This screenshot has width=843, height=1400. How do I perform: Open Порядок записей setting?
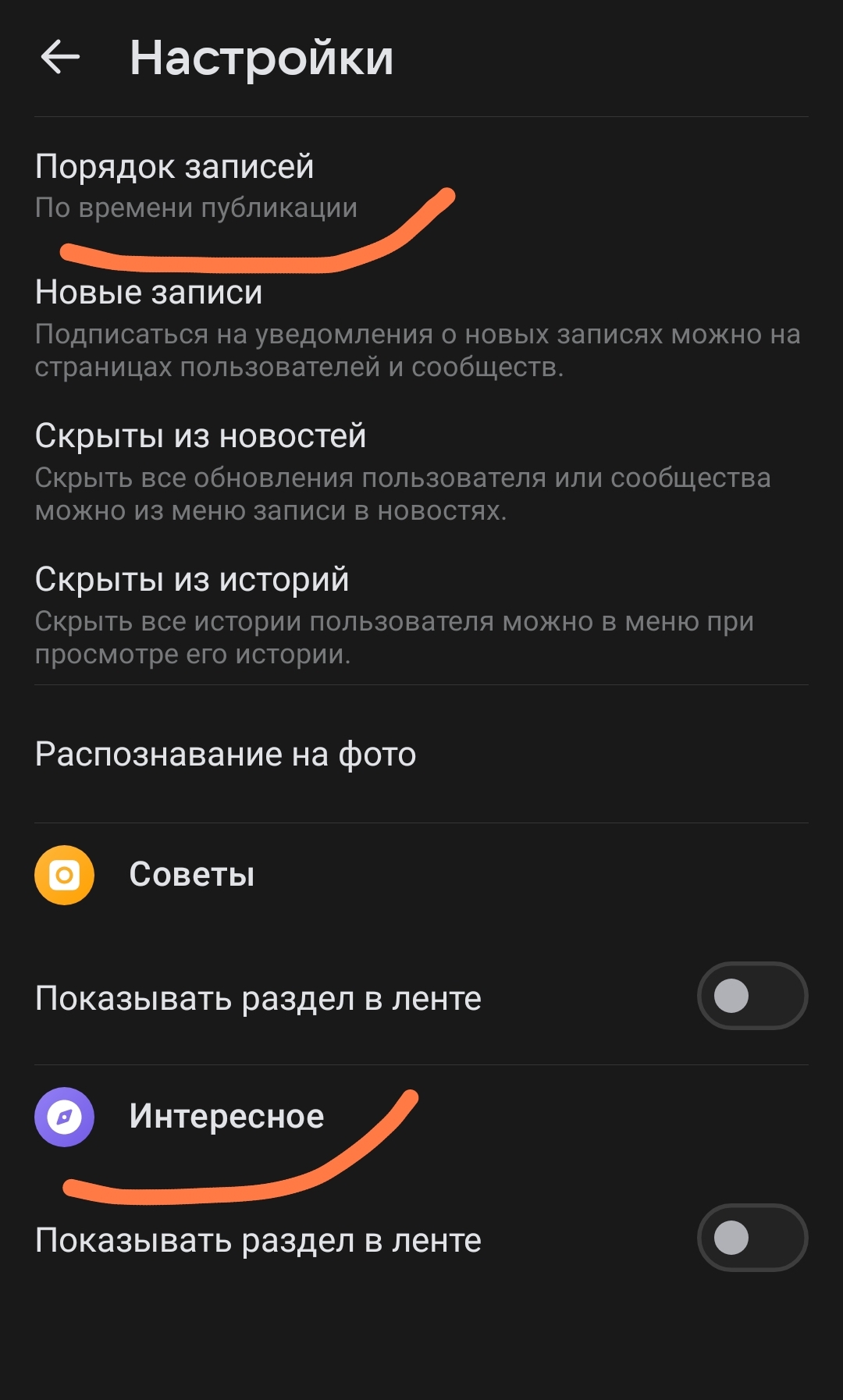[x=421, y=187]
